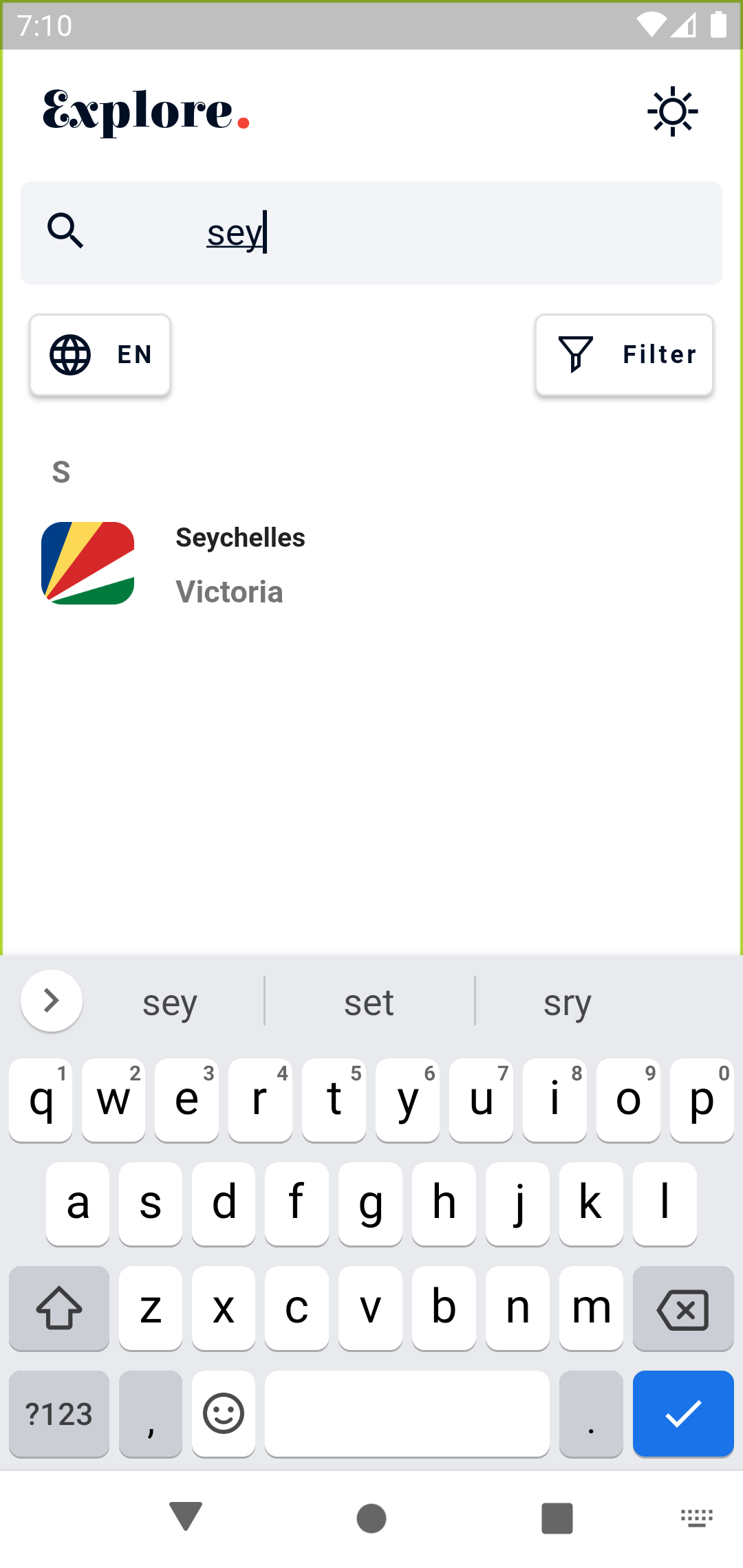Viewport: 743px width, 1568px height.
Task: Choose the suggestion 'set'
Action: tap(369, 1003)
